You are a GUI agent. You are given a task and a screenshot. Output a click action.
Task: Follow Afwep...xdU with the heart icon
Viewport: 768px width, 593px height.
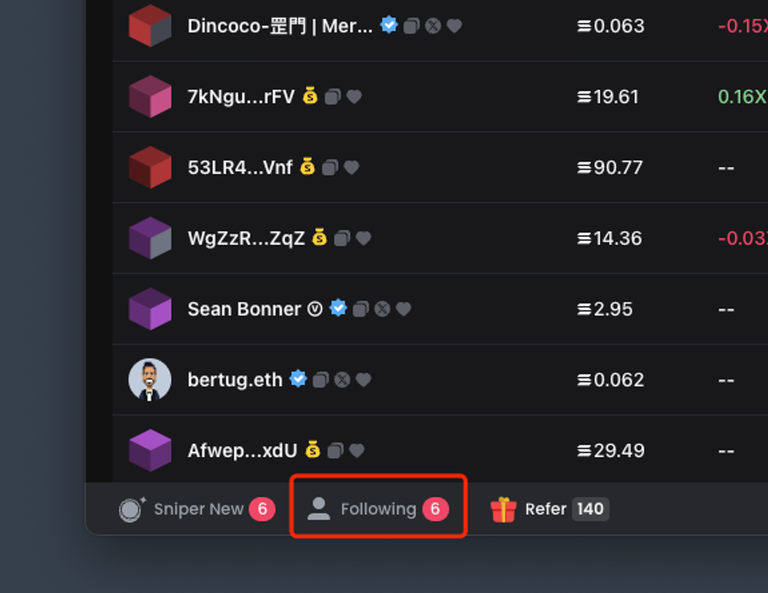(x=357, y=451)
